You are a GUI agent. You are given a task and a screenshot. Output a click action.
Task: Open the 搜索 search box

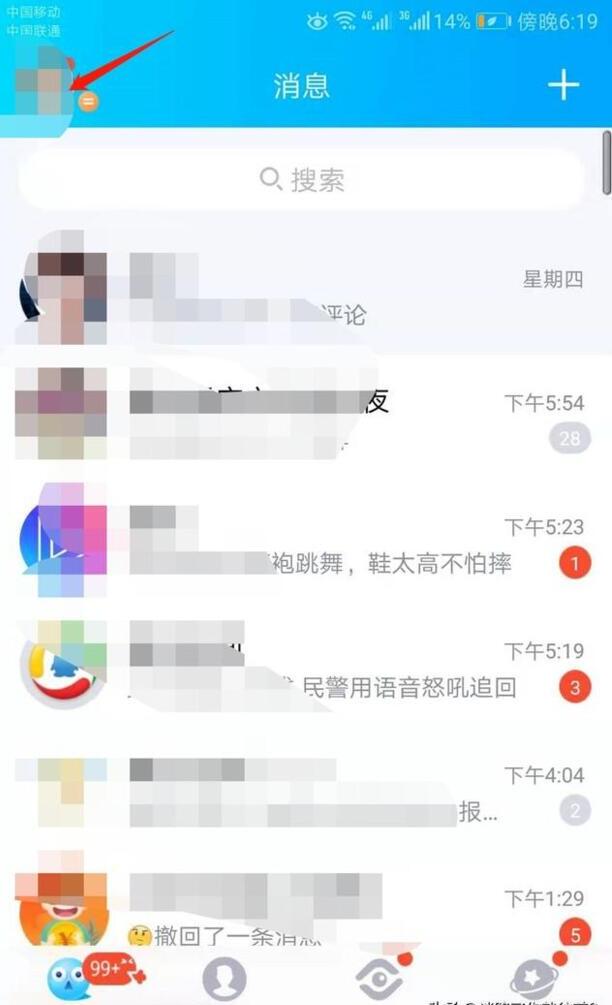click(x=302, y=180)
